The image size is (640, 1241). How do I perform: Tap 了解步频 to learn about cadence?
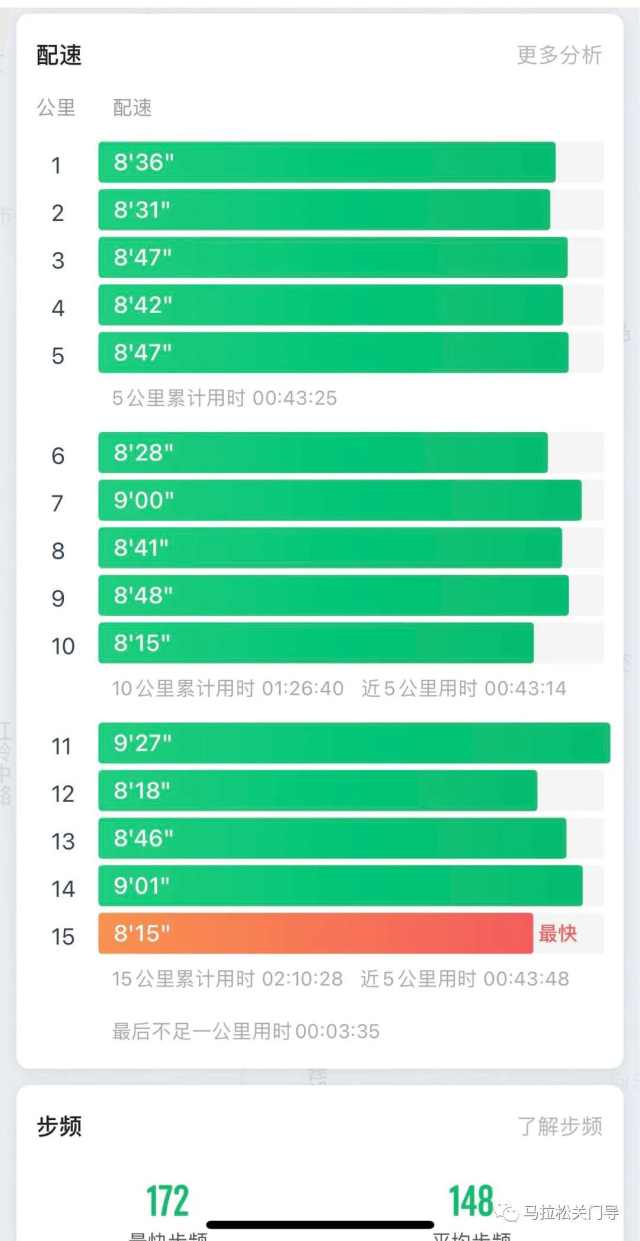tap(559, 1126)
